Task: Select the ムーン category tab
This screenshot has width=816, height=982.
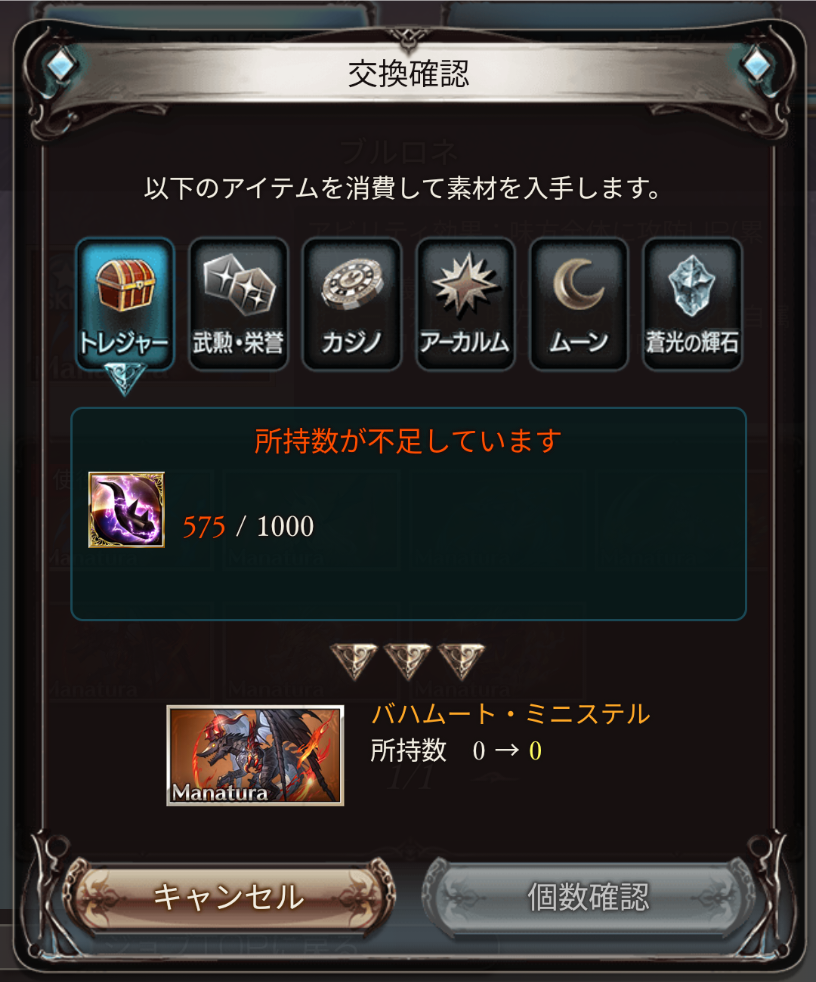Action: [578, 304]
